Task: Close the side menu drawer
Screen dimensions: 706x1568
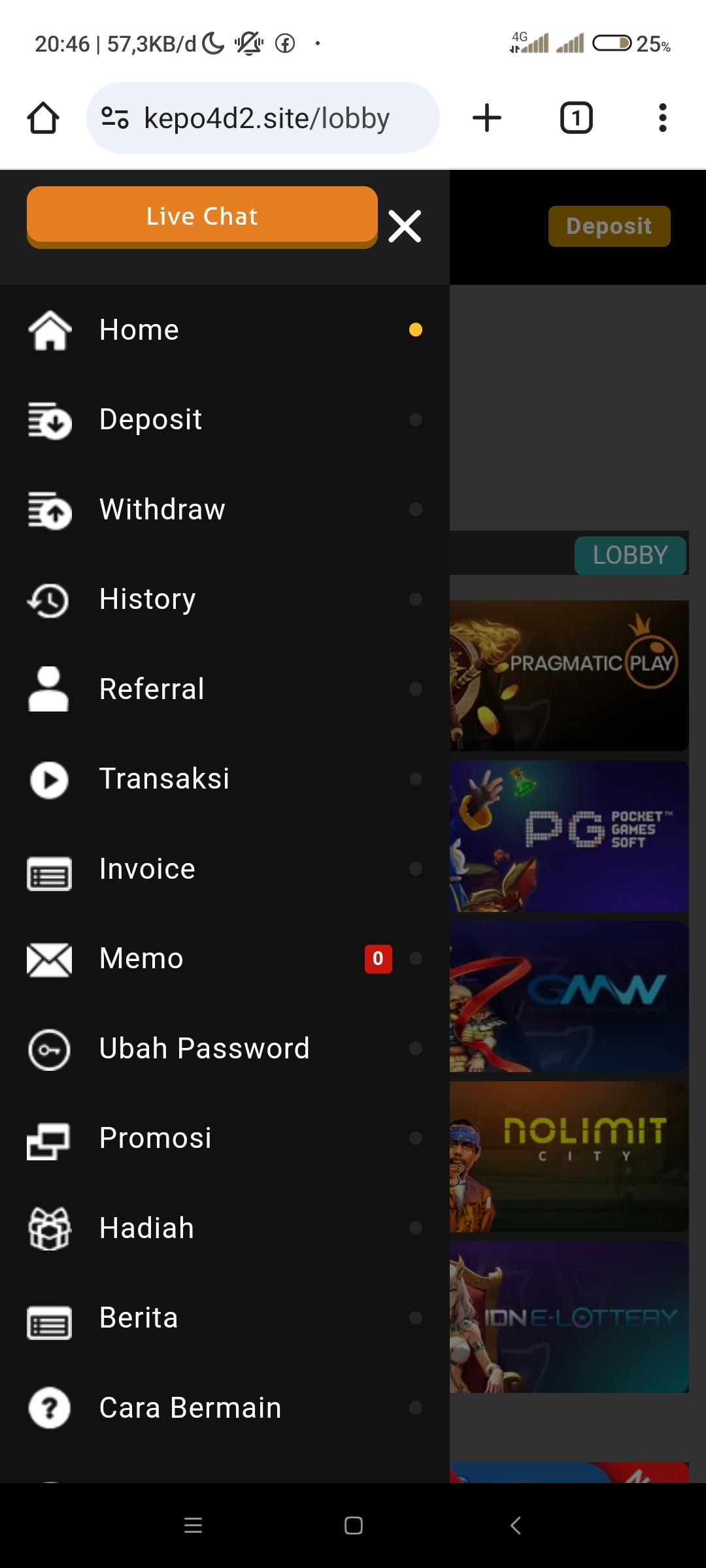Action: tap(405, 226)
